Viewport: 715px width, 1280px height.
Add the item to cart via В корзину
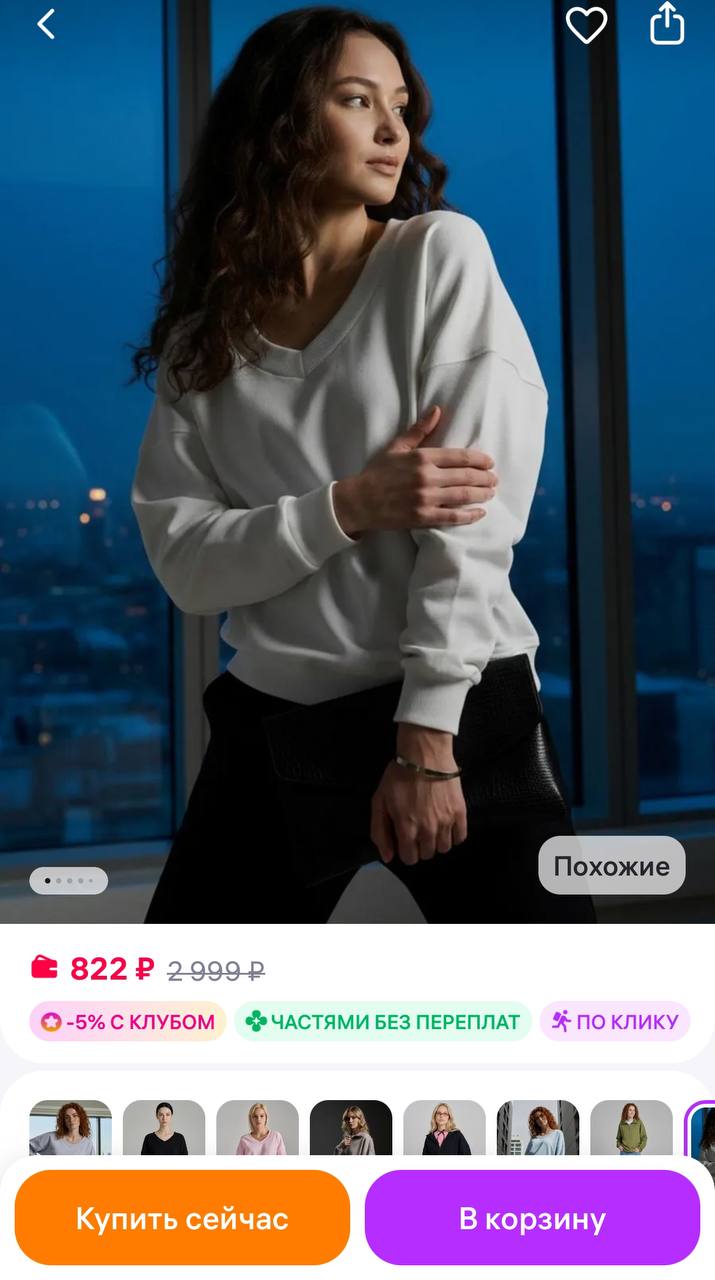pos(532,1218)
